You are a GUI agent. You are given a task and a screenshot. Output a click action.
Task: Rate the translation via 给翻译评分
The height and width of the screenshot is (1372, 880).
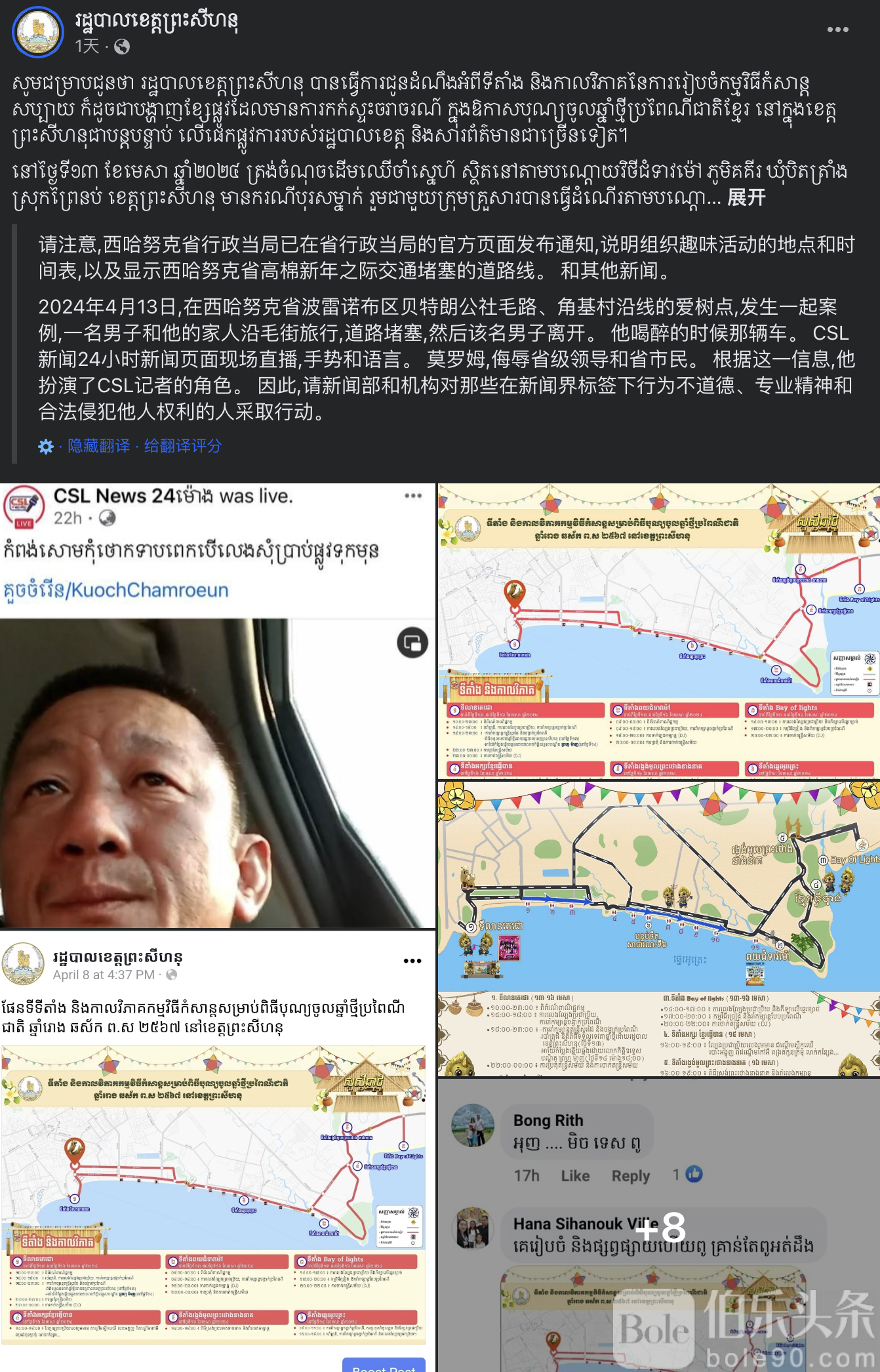183,446
